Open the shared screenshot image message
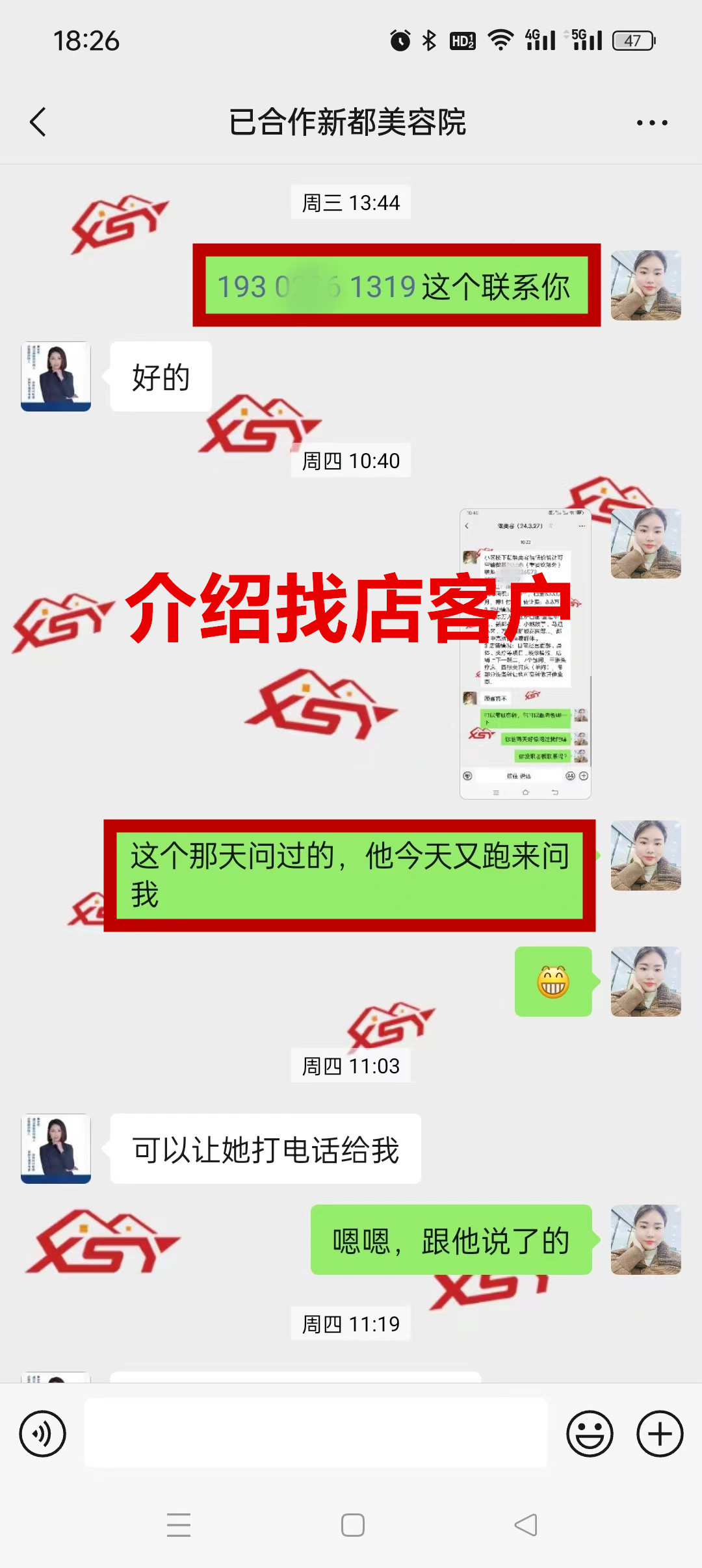Screen dimensions: 702x1568 (x=525, y=653)
